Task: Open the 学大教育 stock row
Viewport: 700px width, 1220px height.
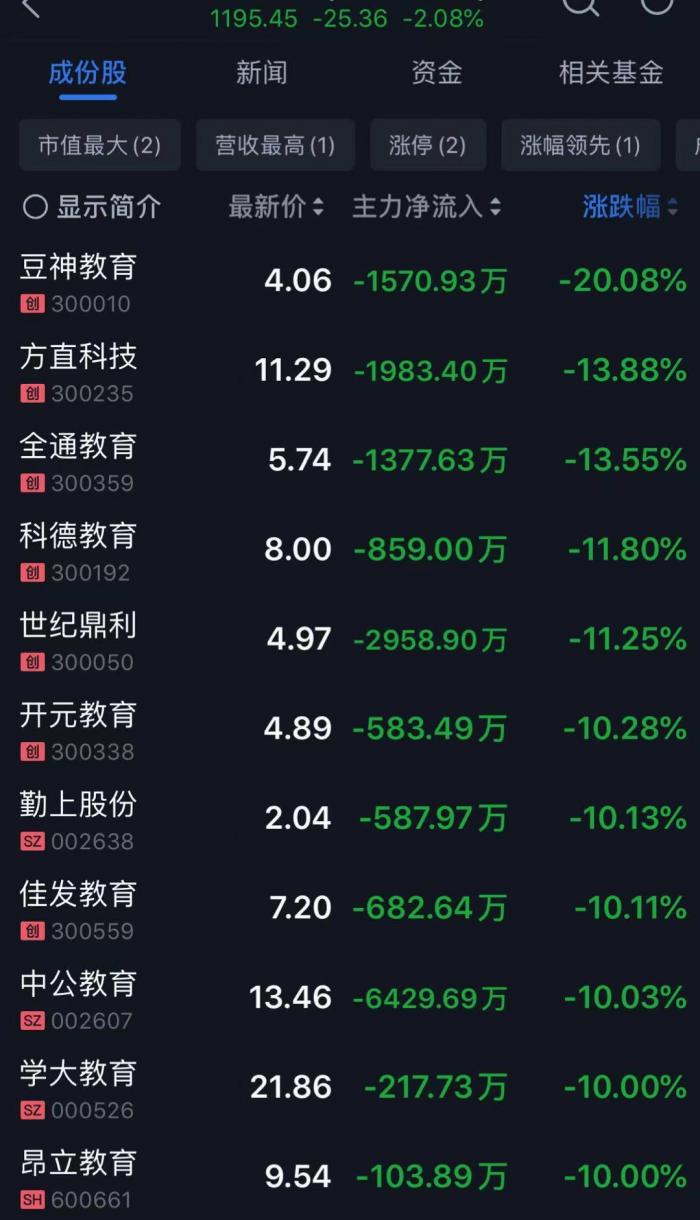Action: (x=350, y=1088)
